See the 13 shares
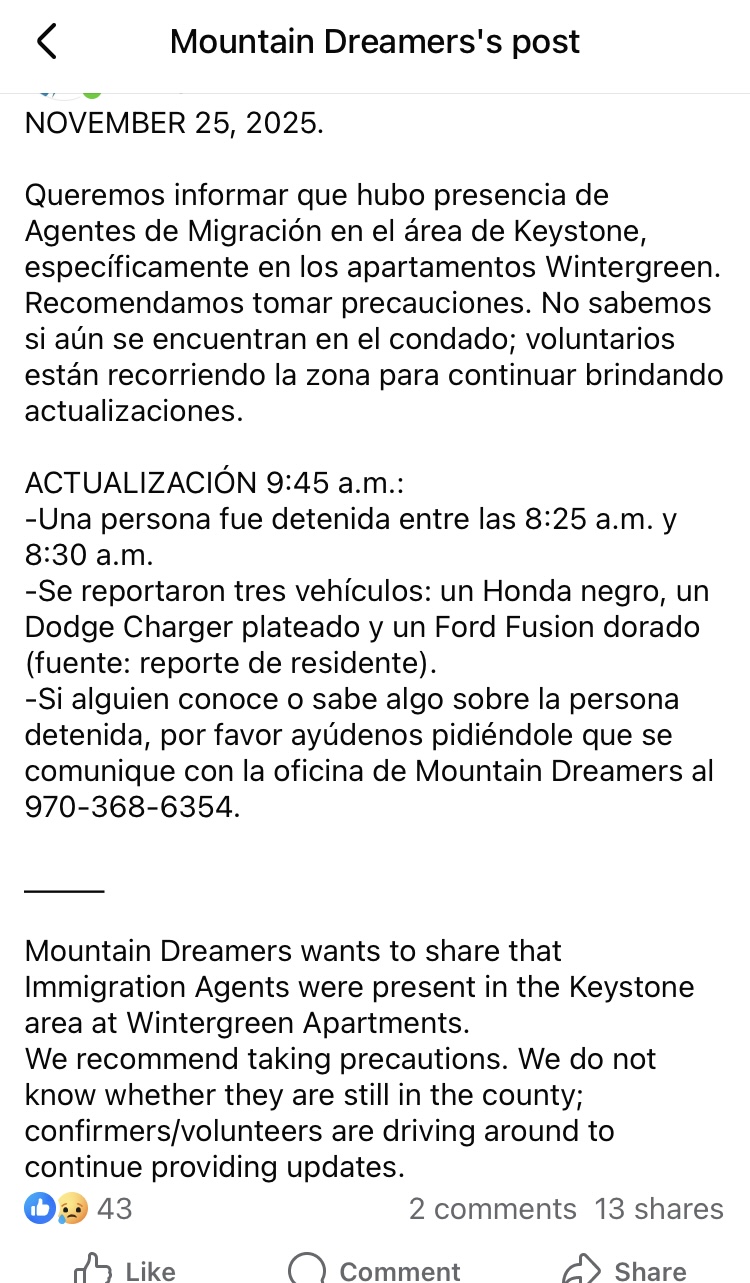This screenshot has height=1283, width=750. [x=659, y=1208]
